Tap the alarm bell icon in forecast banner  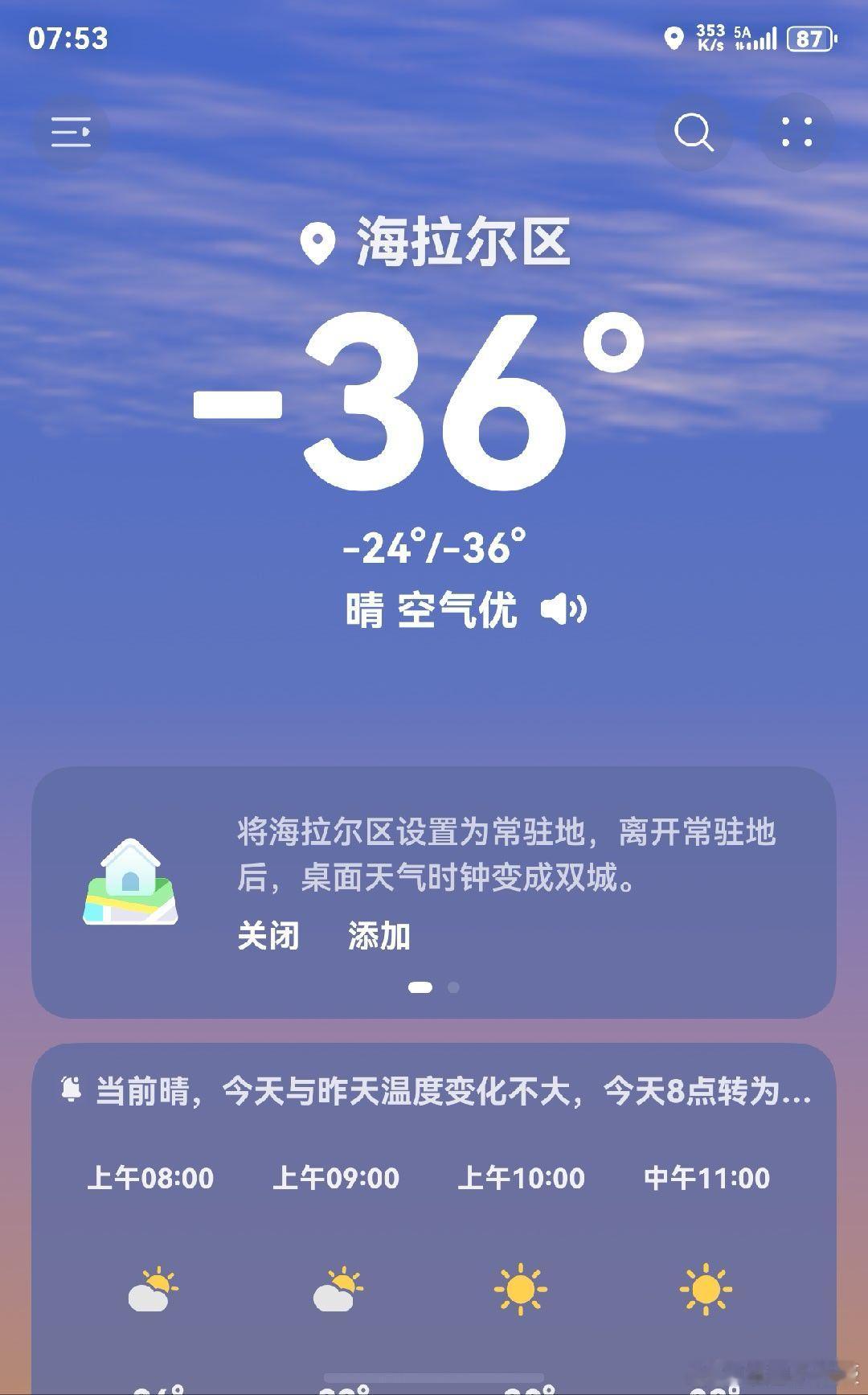point(72,1088)
